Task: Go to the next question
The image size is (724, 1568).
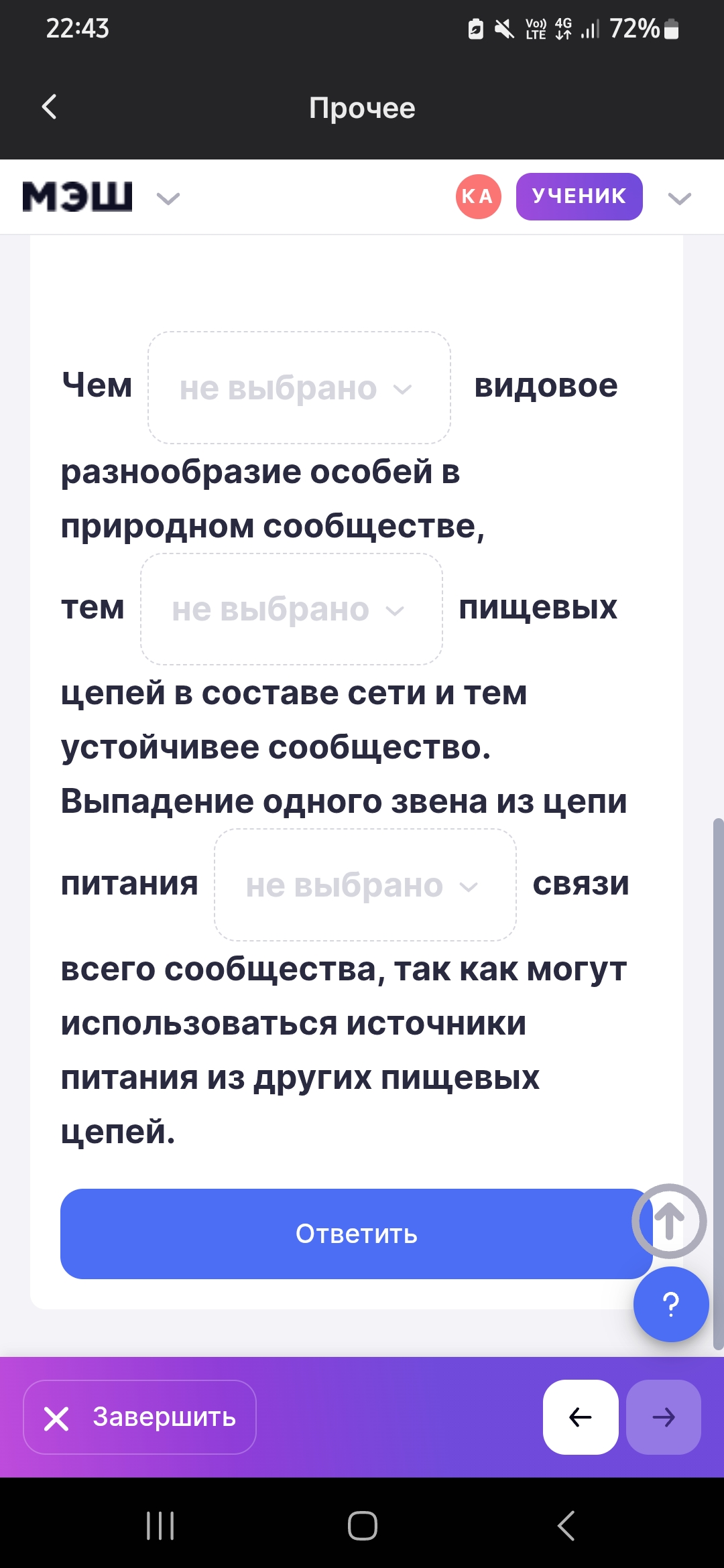Action: [663, 1417]
